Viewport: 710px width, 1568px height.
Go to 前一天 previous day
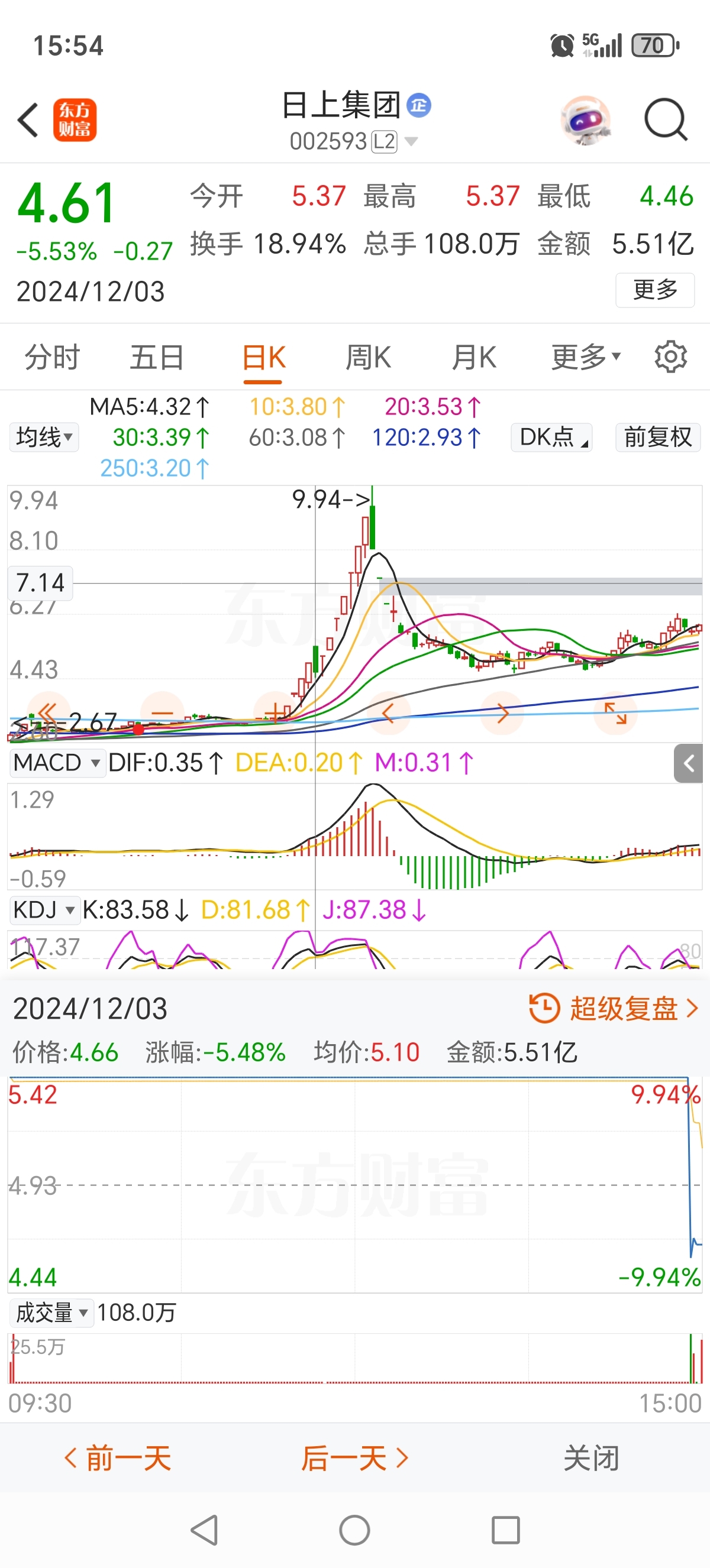point(118,1459)
